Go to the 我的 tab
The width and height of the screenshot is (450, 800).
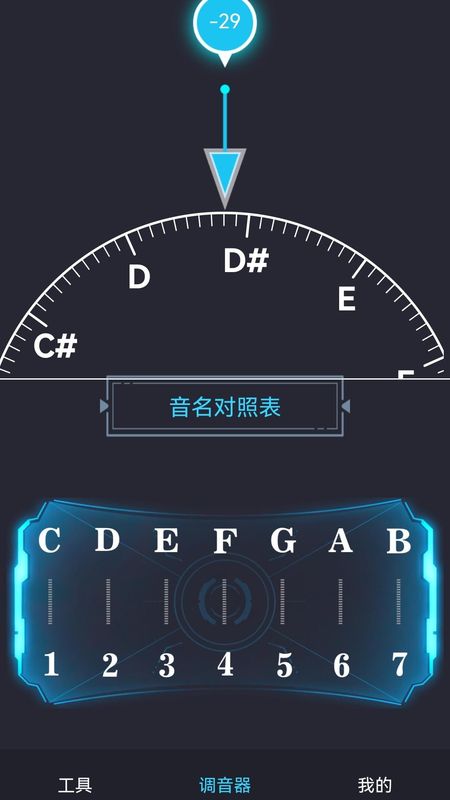coord(374,785)
